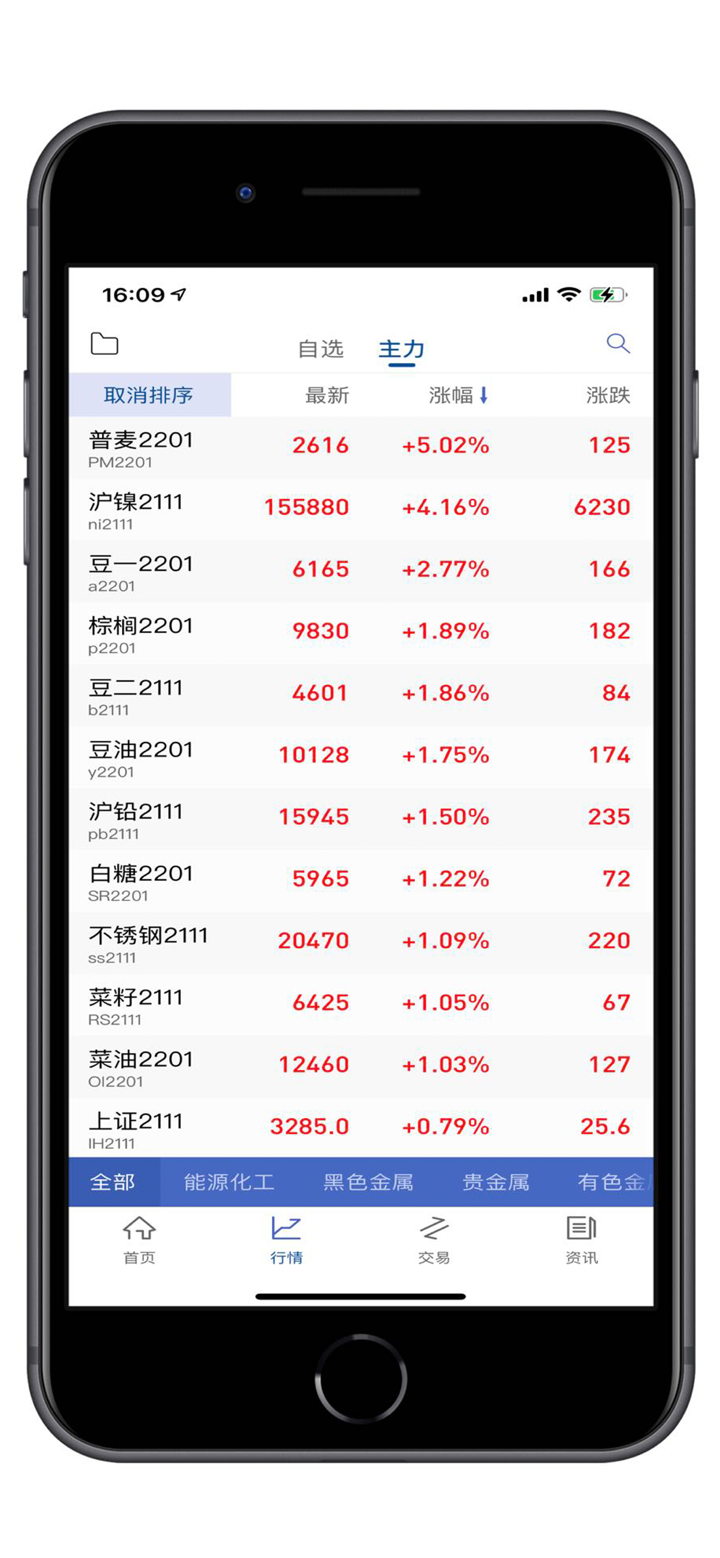View details for 棕榈2201
The image size is (720, 1558).
click(360, 634)
